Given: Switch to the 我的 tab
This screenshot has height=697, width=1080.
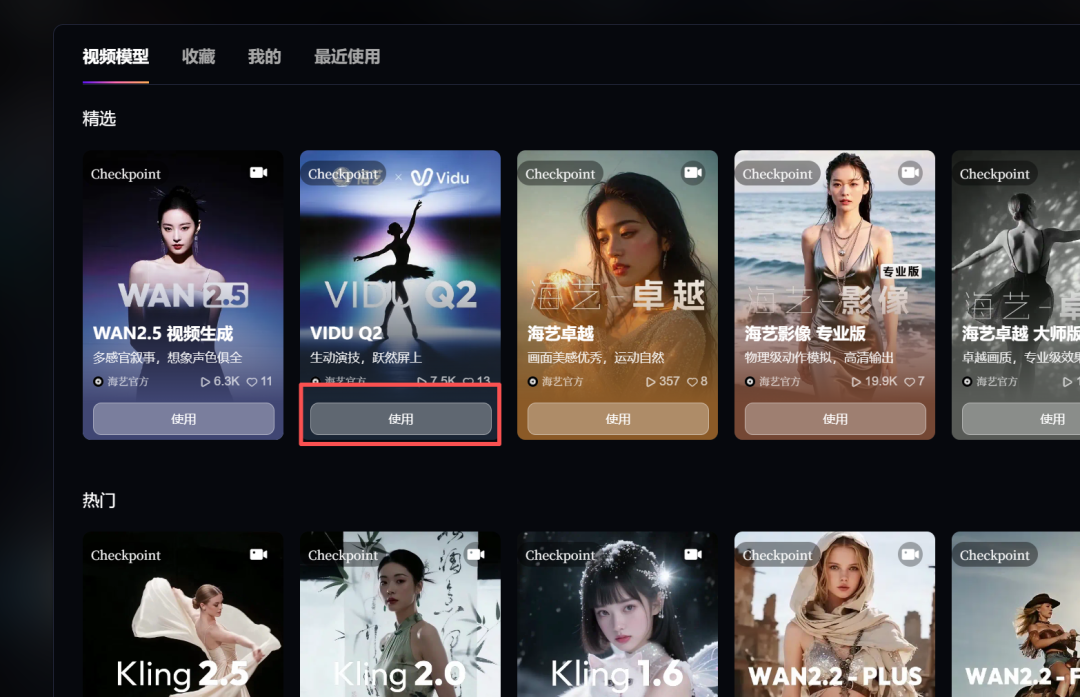Looking at the screenshot, I should pos(264,57).
